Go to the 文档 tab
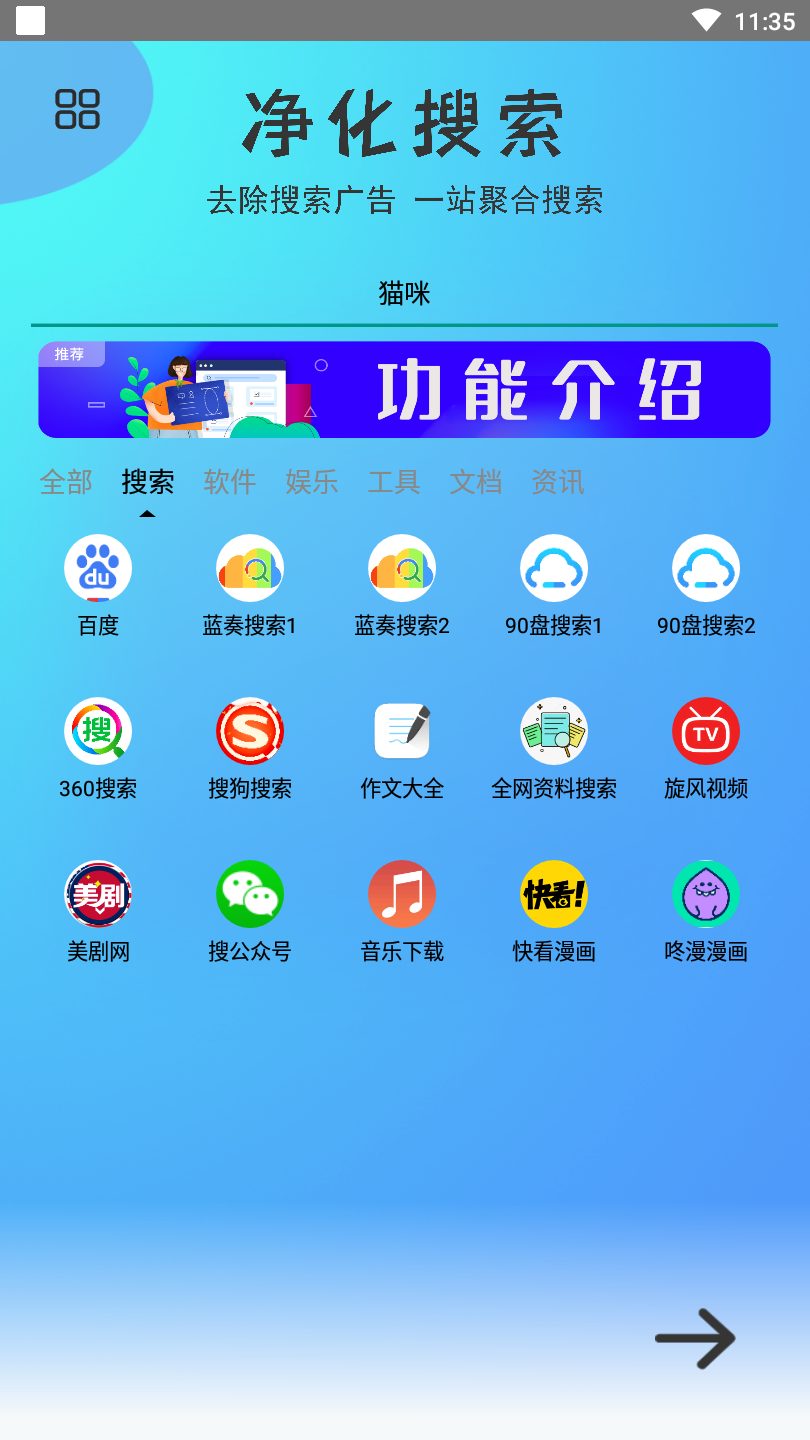Screen dimensions: 810x1440 [x=476, y=482]
